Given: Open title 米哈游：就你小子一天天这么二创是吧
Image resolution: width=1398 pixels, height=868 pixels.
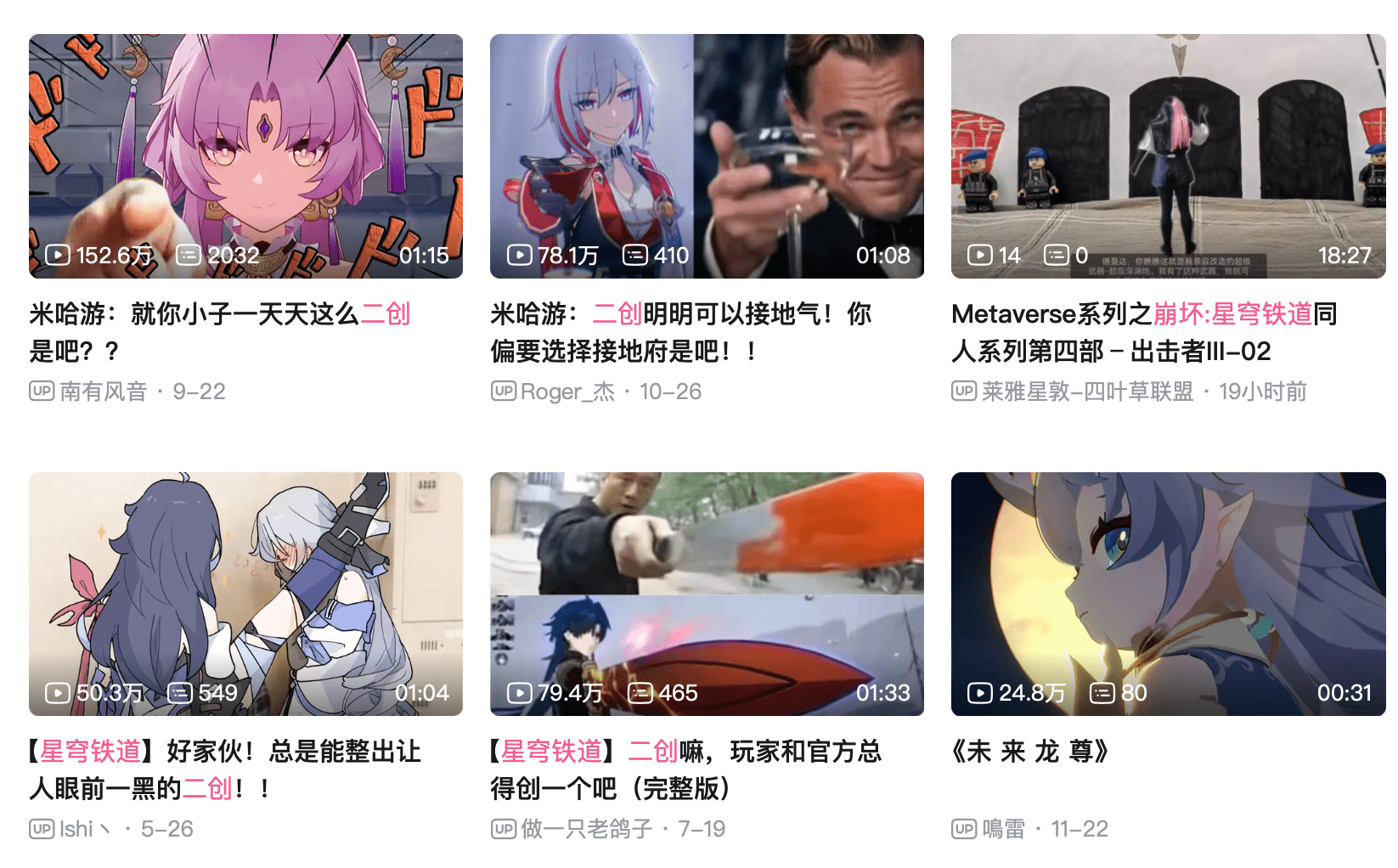Looking at the screenshot, I should (220, 332).
